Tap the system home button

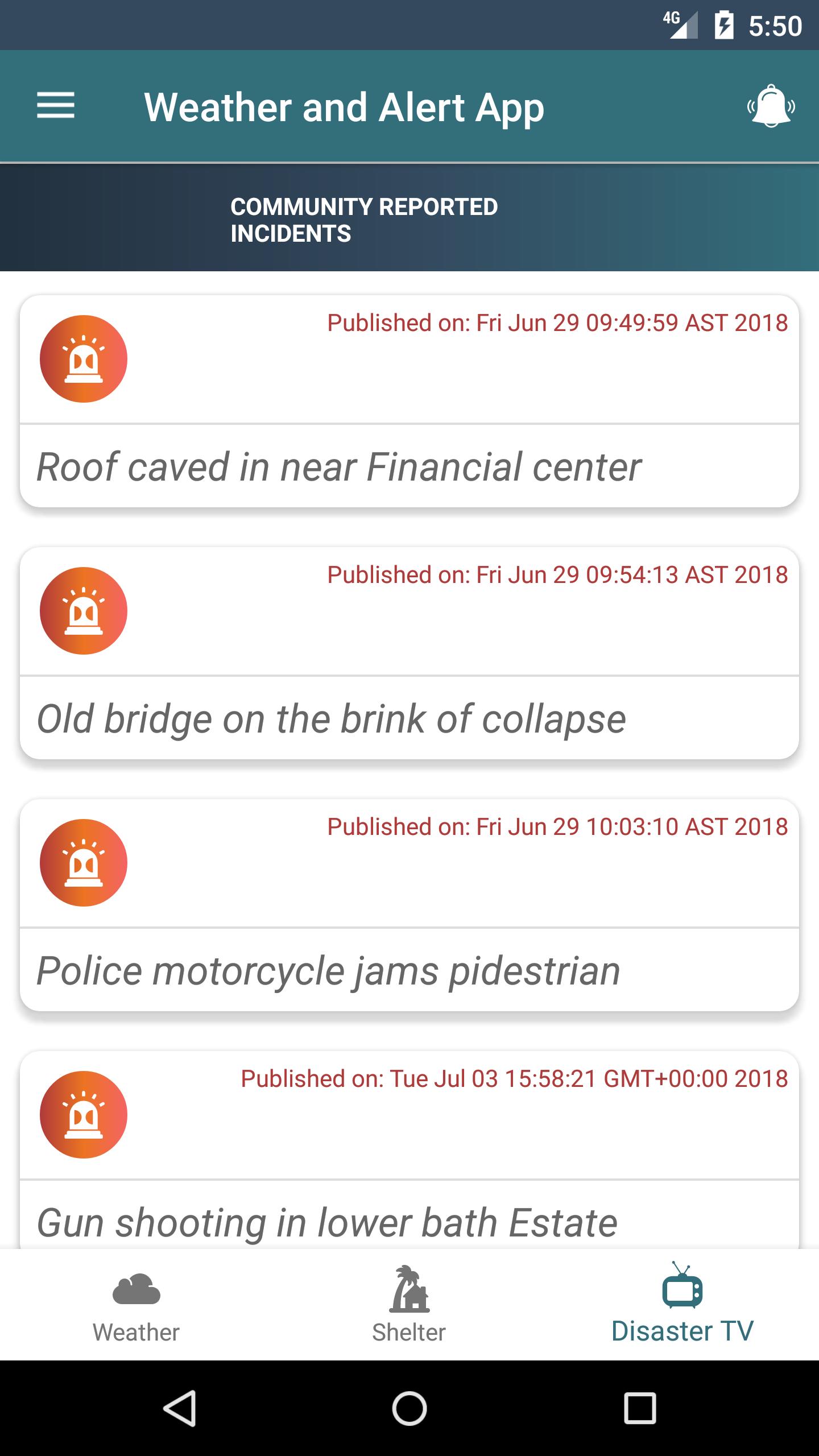409,1408
